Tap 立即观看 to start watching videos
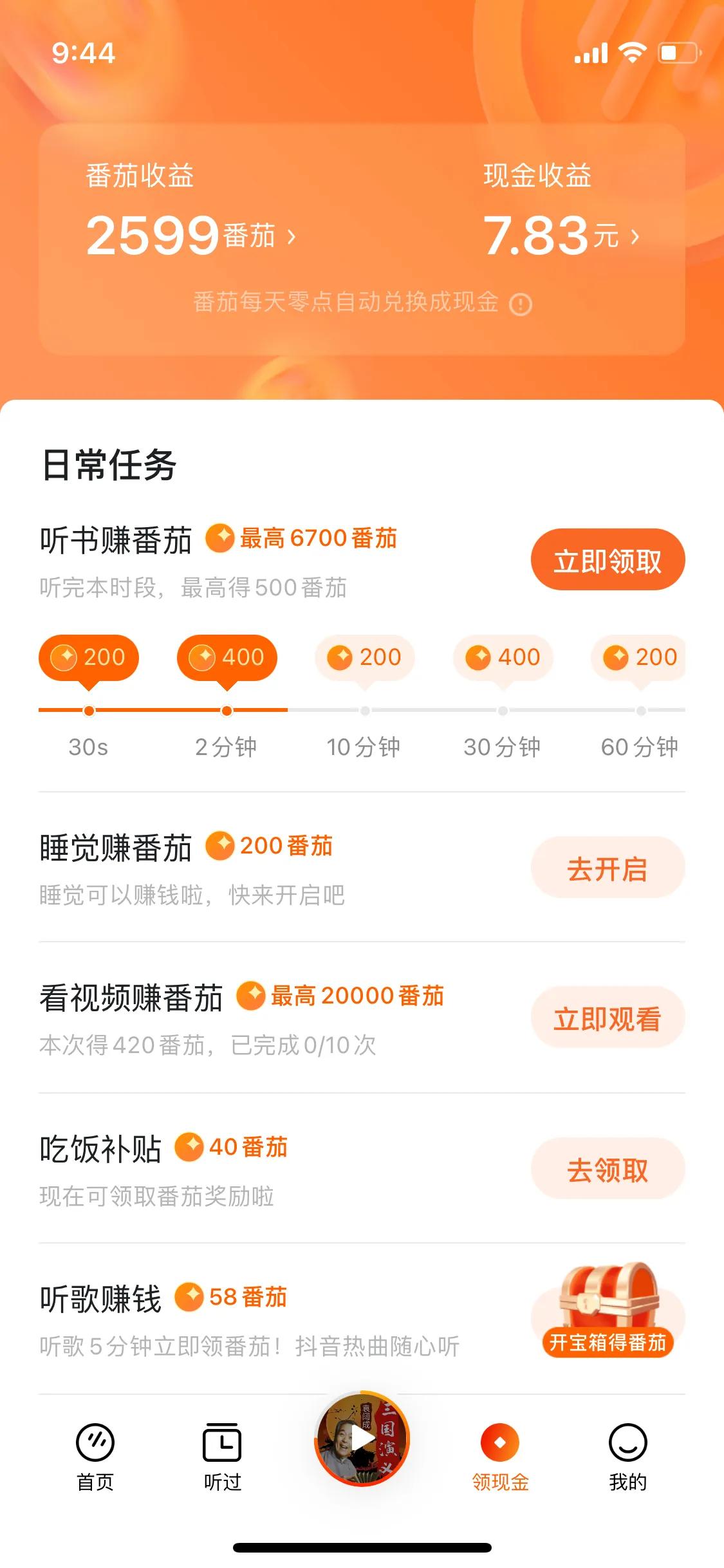Screen dimensions: 724x1568 pyautogui.click(x=608, y=1015)
